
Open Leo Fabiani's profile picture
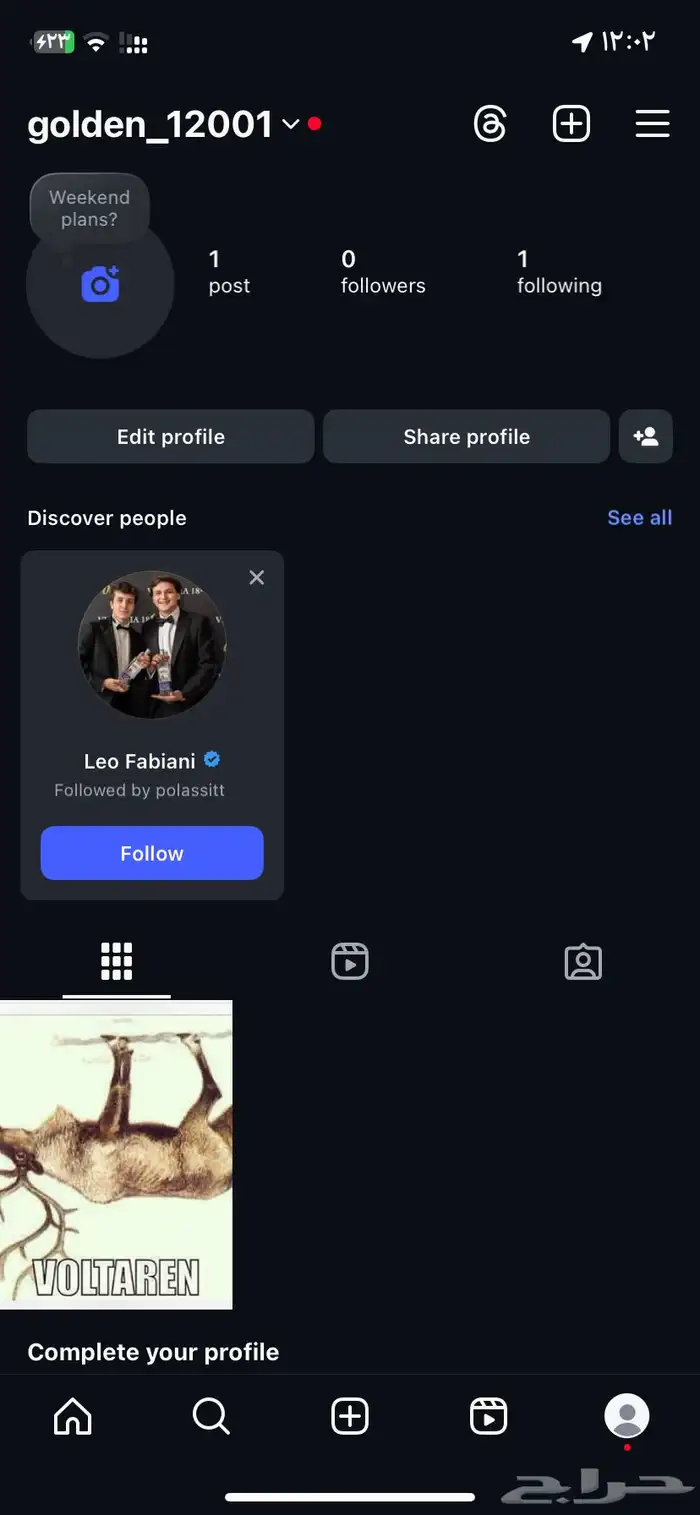(152, 645)
